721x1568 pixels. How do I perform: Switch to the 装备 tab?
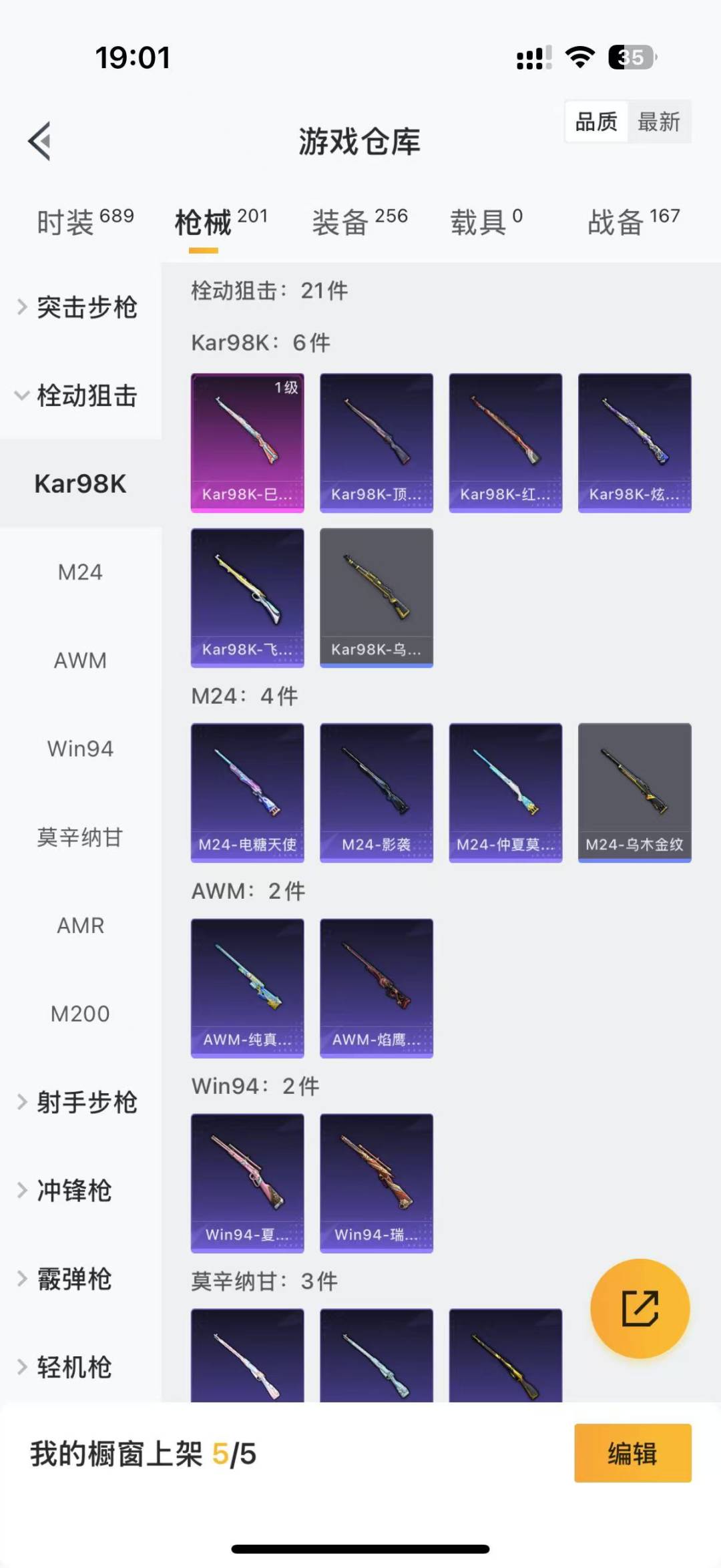pos(360,222)
